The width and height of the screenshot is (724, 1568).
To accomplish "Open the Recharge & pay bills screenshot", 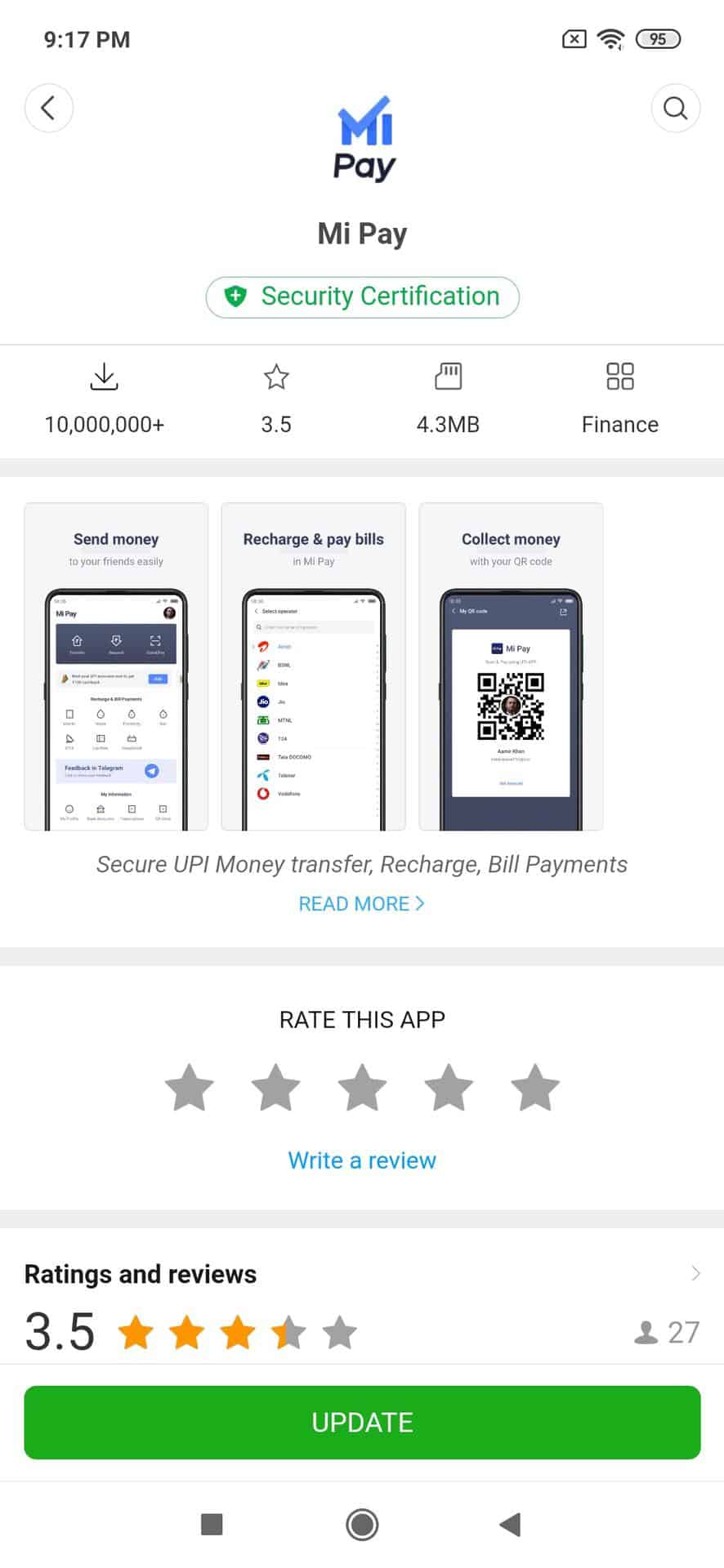I will [313, 666].
